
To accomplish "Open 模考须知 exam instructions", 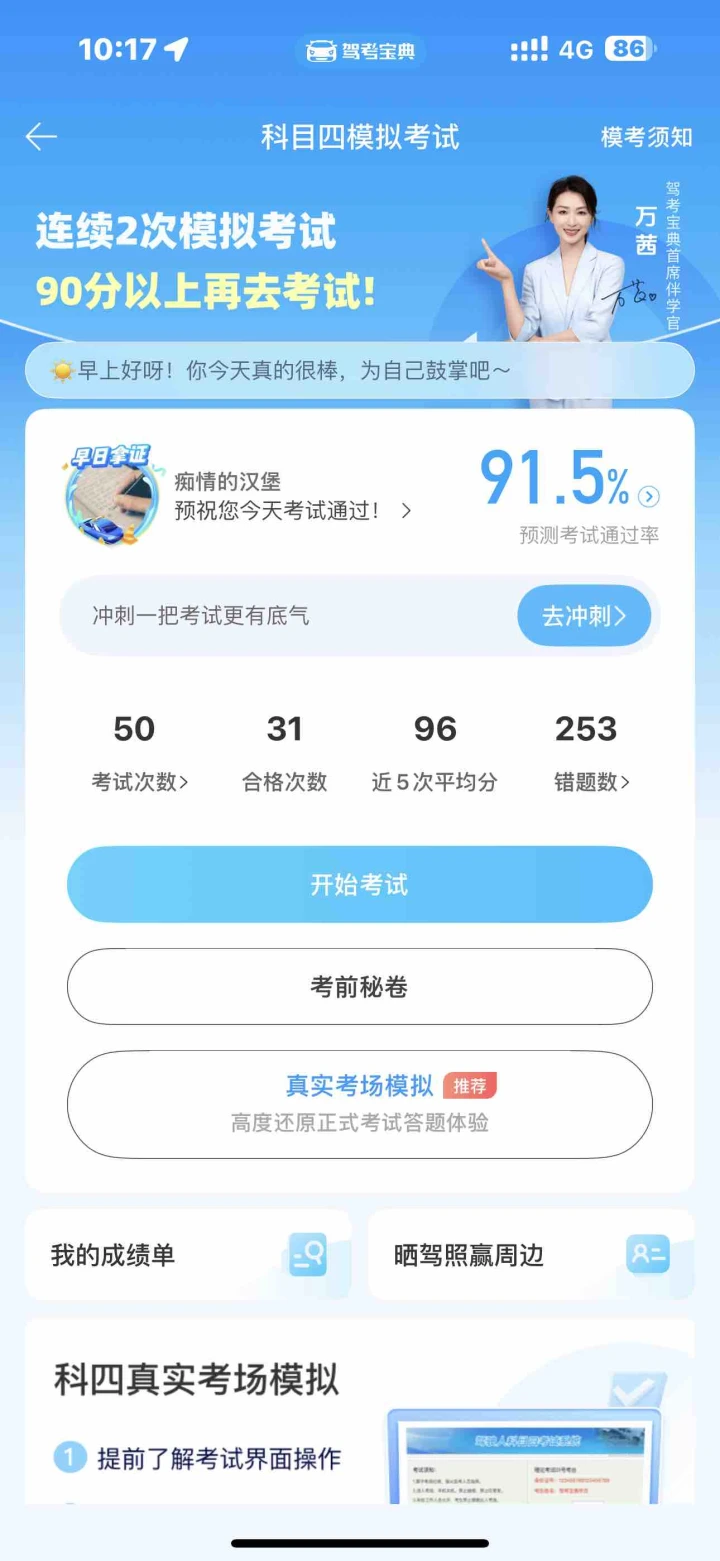I will tap(646, 137).
